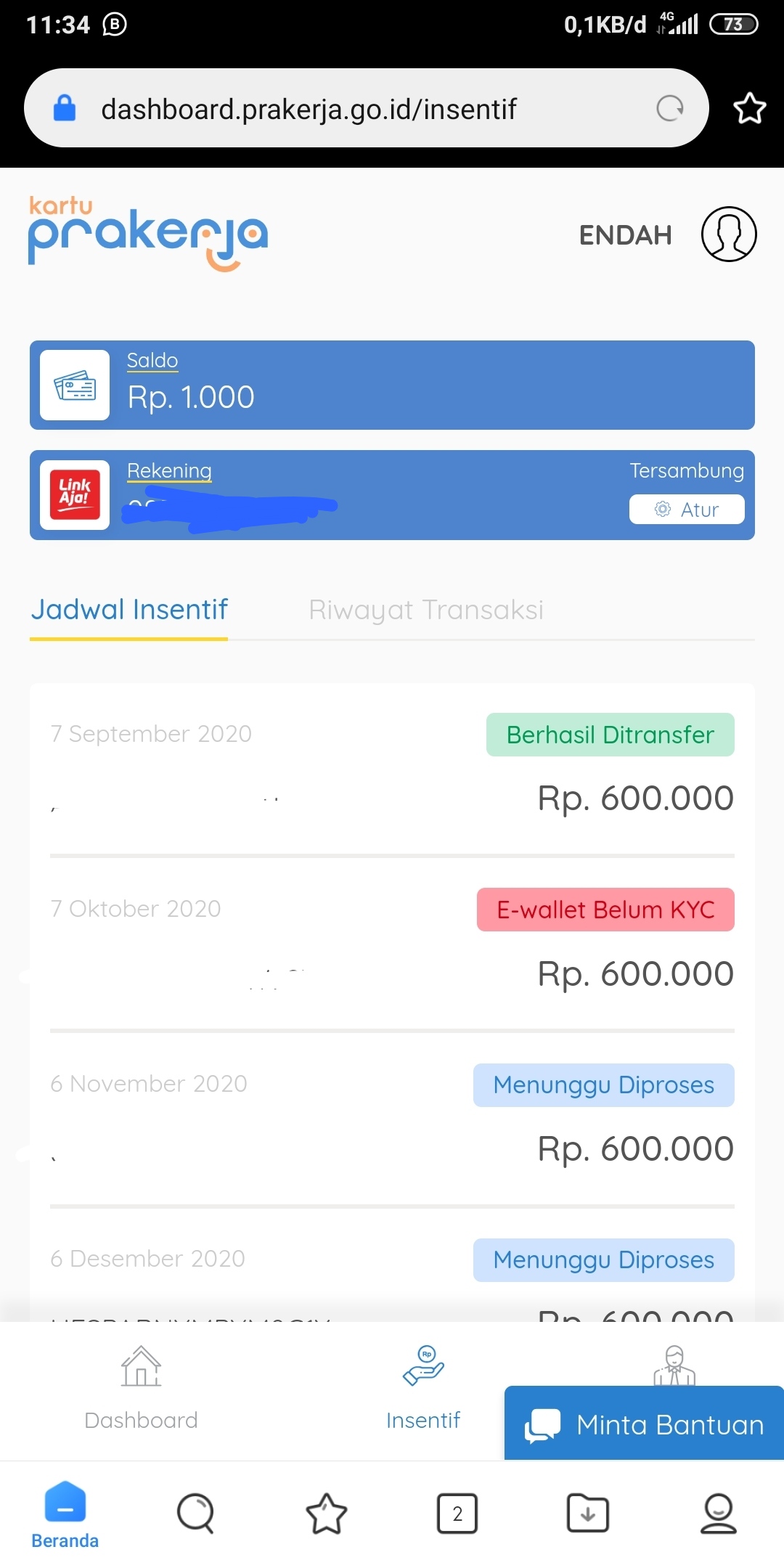
Task: Open the Atur settings for Rekening
Action: click(x=687, y=509)
